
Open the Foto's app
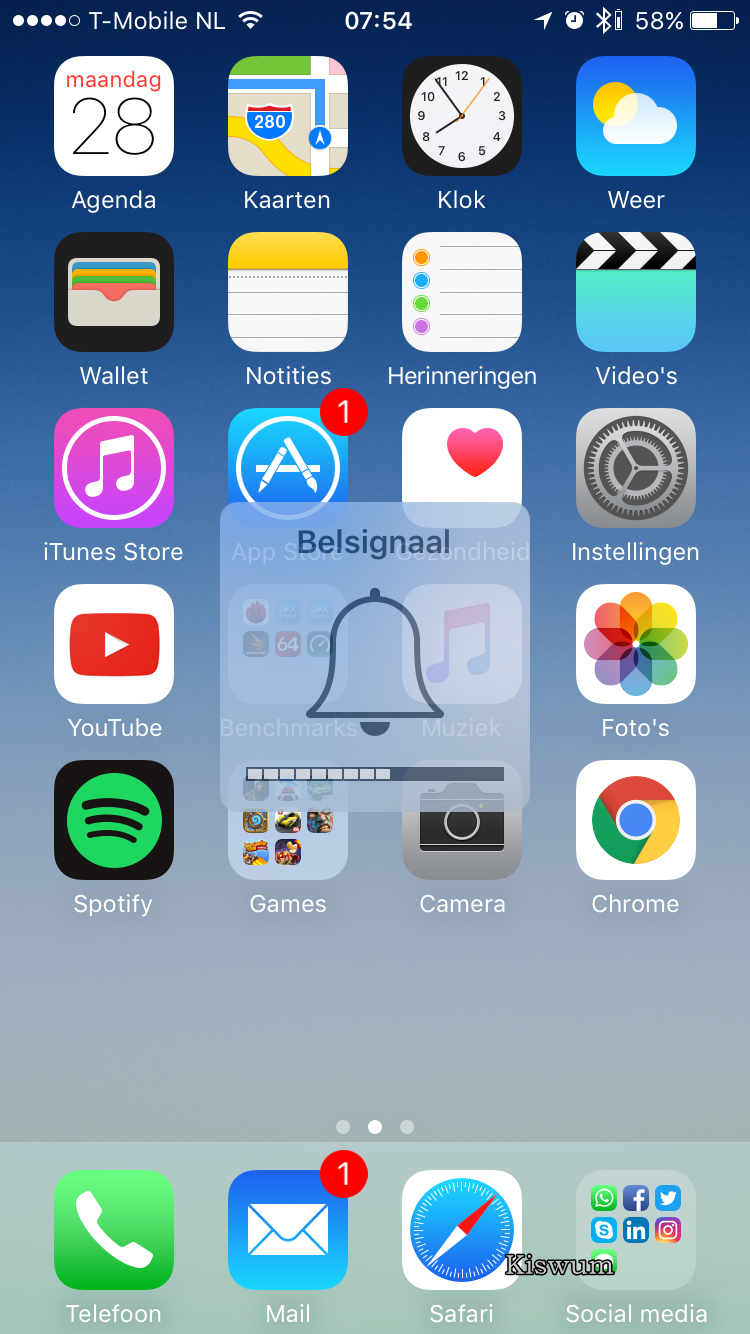click(636, 644)
